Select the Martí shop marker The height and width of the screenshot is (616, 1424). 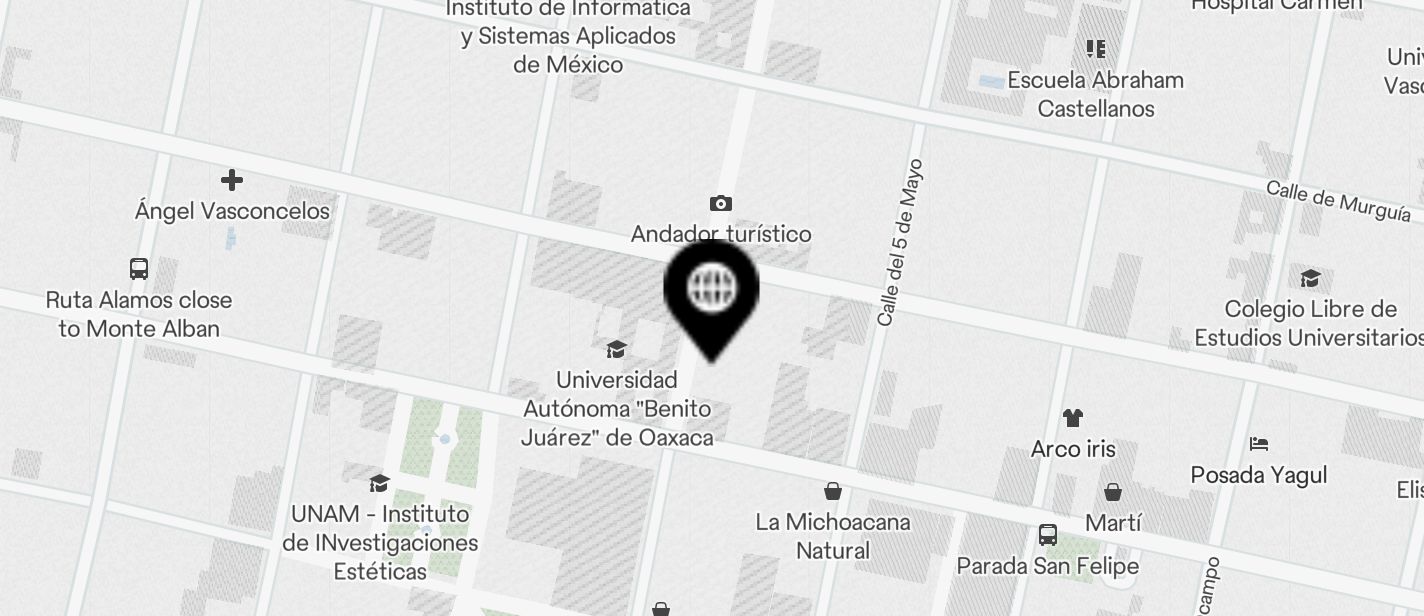tap(1112, 492)
